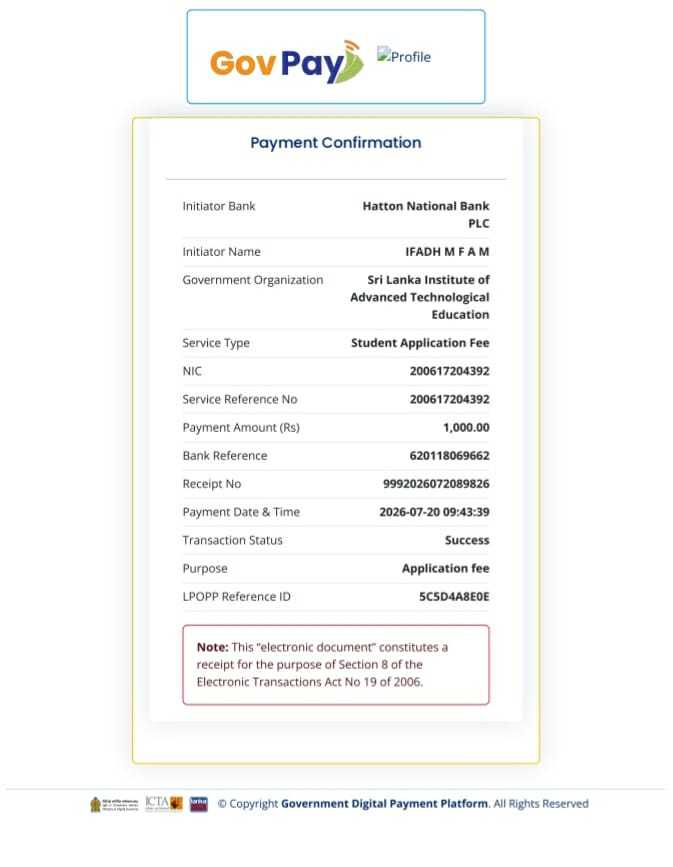Open the Government Digital Payment Platform footer link
Screen dimensions: 673x867
click(384, 803)
